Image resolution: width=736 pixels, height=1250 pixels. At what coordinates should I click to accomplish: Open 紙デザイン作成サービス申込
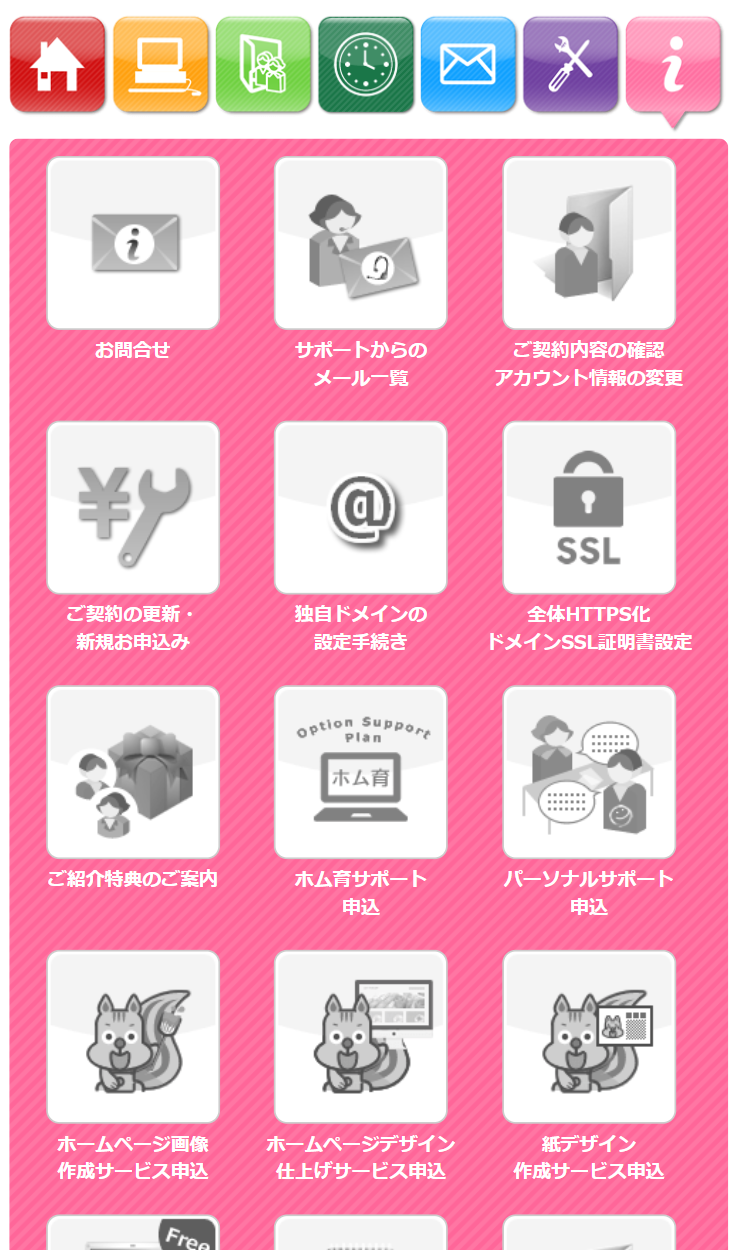coord(589,1037)
